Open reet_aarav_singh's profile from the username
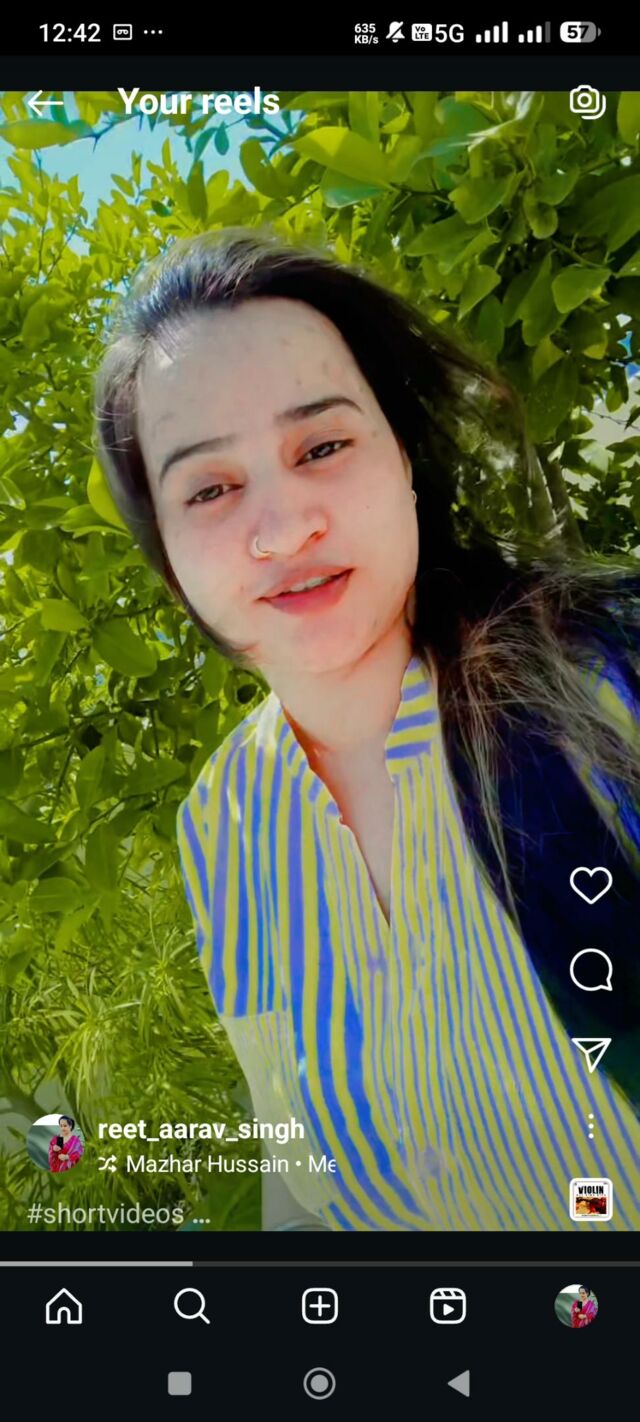Viewport: 640px width, 1422px height. point(200,1130)
